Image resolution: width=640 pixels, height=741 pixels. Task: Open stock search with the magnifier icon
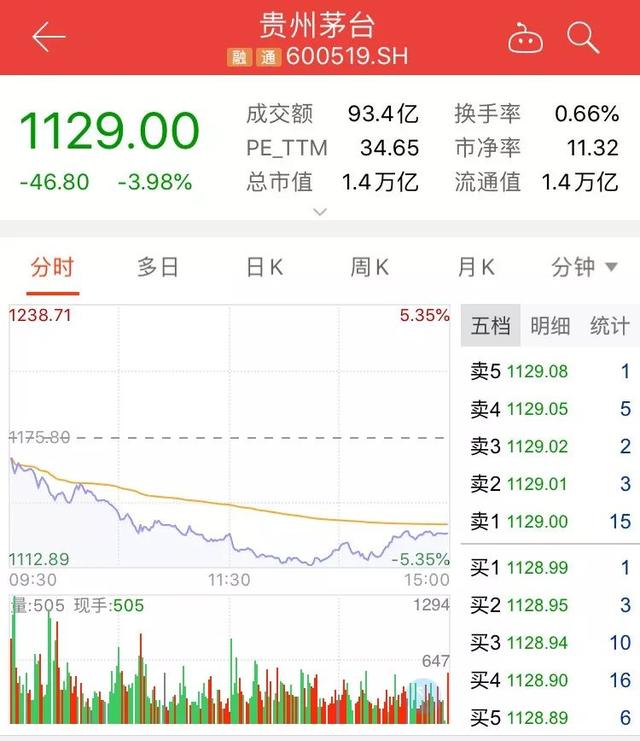point(583,37)
